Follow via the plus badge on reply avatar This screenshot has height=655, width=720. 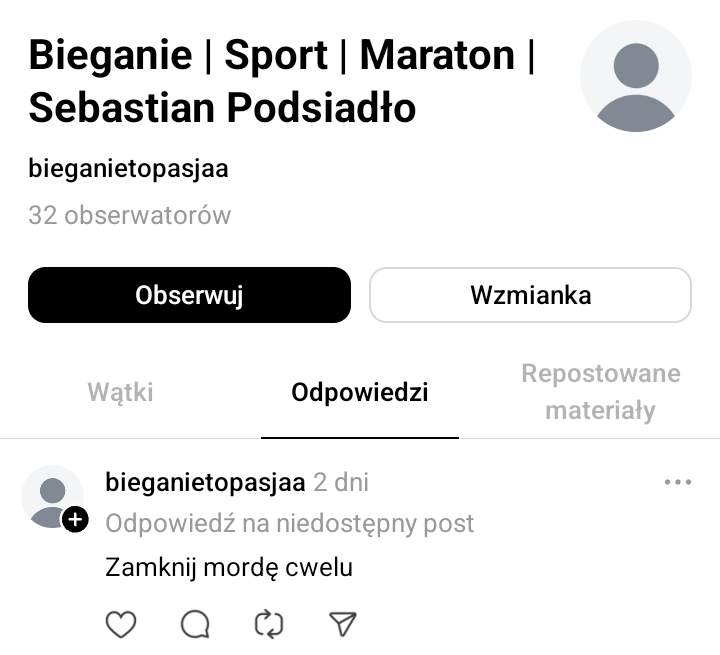(x=75, y=520)
